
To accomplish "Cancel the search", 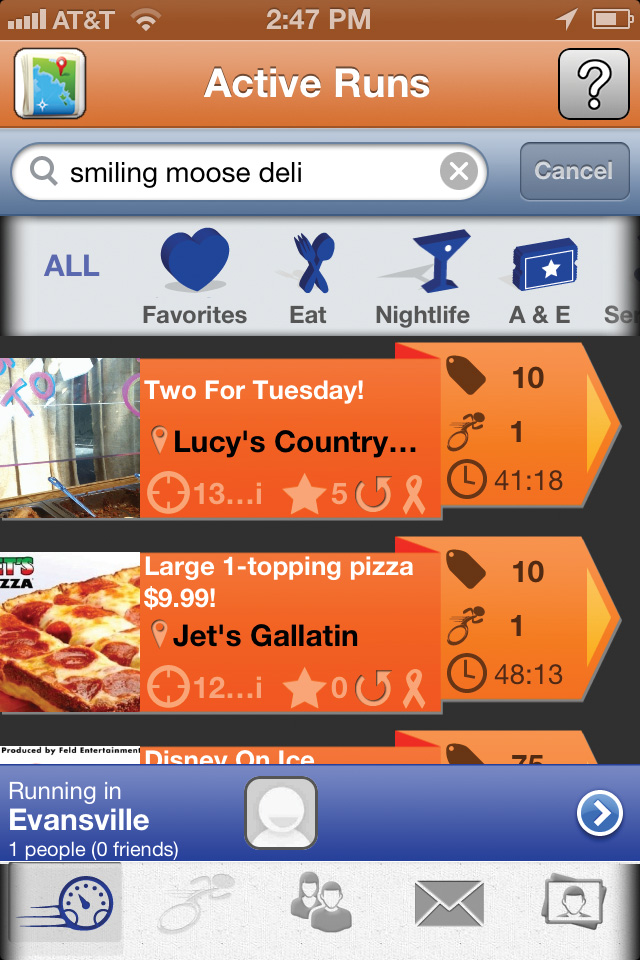I will 573,172.
